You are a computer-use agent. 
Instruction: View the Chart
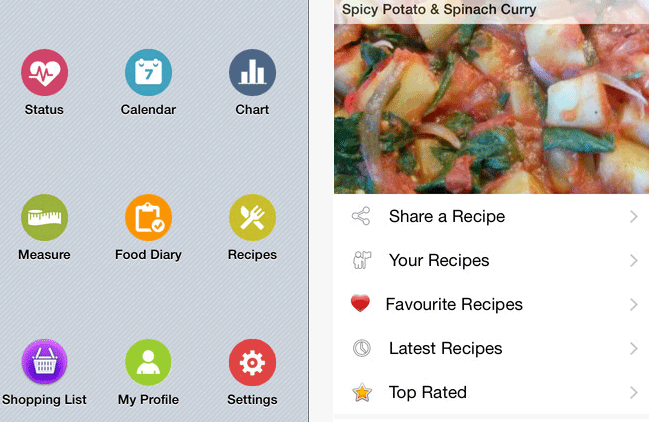pyautogui.click(x=252, y=73)
